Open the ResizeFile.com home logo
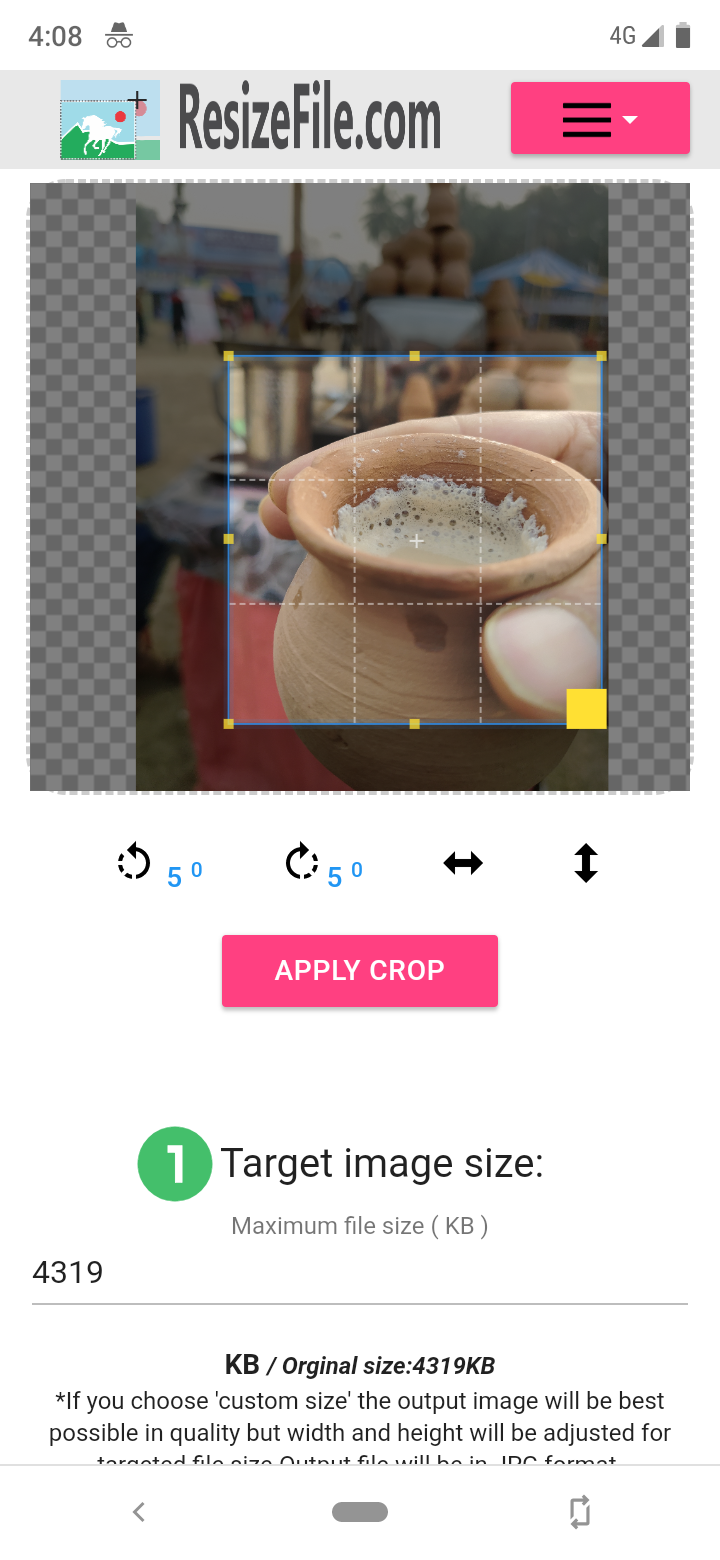This screenshot has width=720, height=1560. pyautogui.click(x=251, y=120)
